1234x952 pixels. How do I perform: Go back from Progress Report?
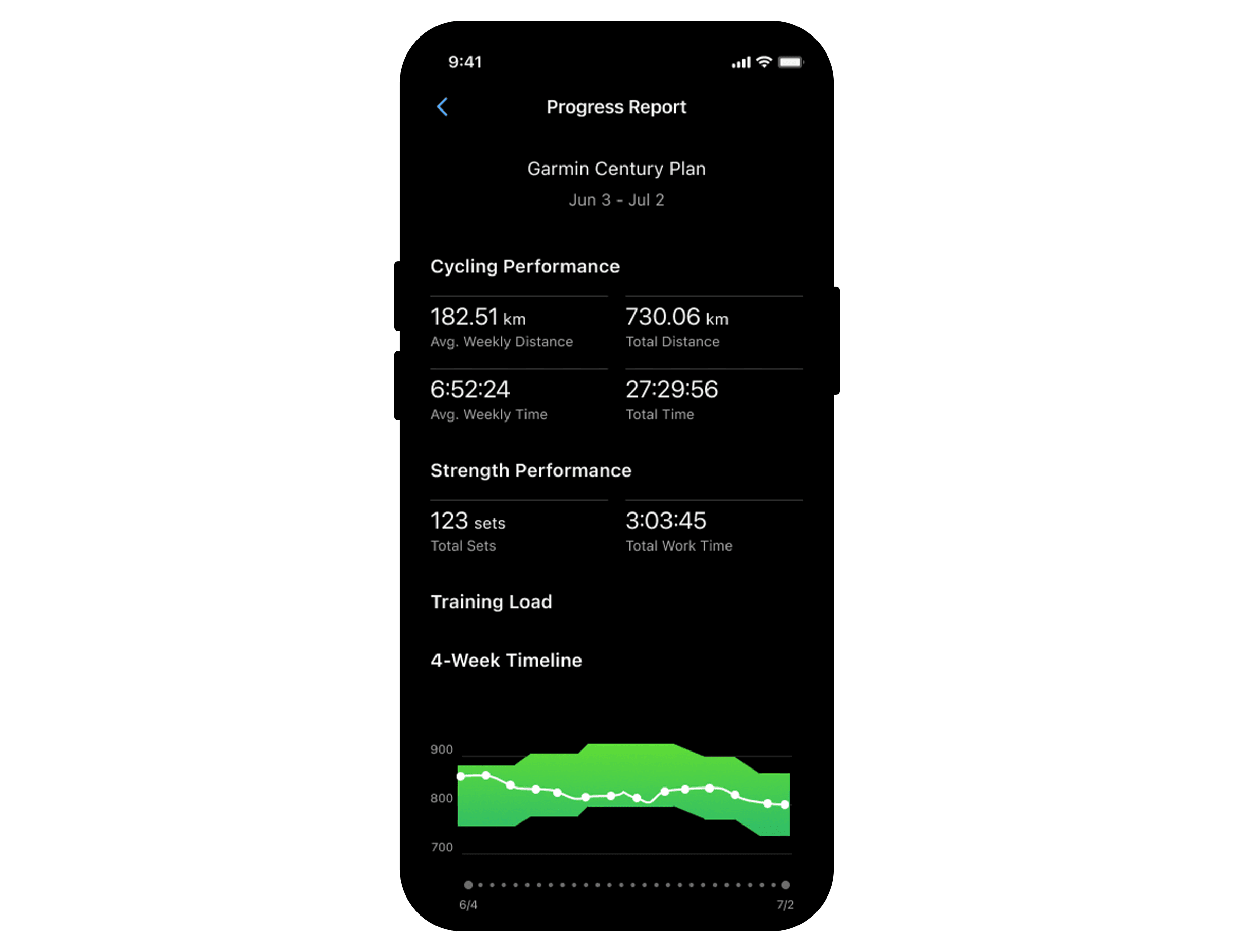tap(442, 107)
